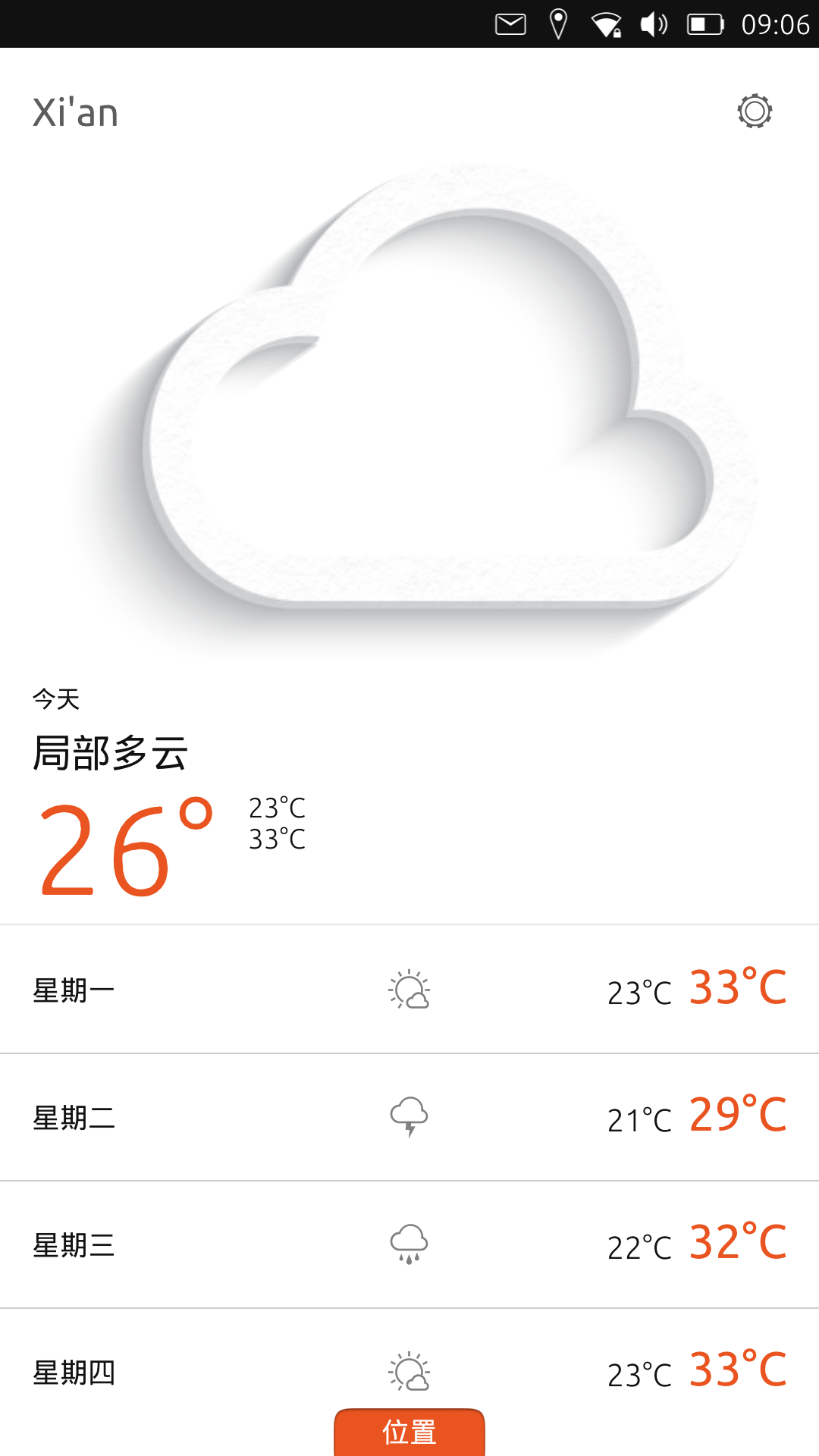Click the clock showing 09:06

click(x=775, y=23)
